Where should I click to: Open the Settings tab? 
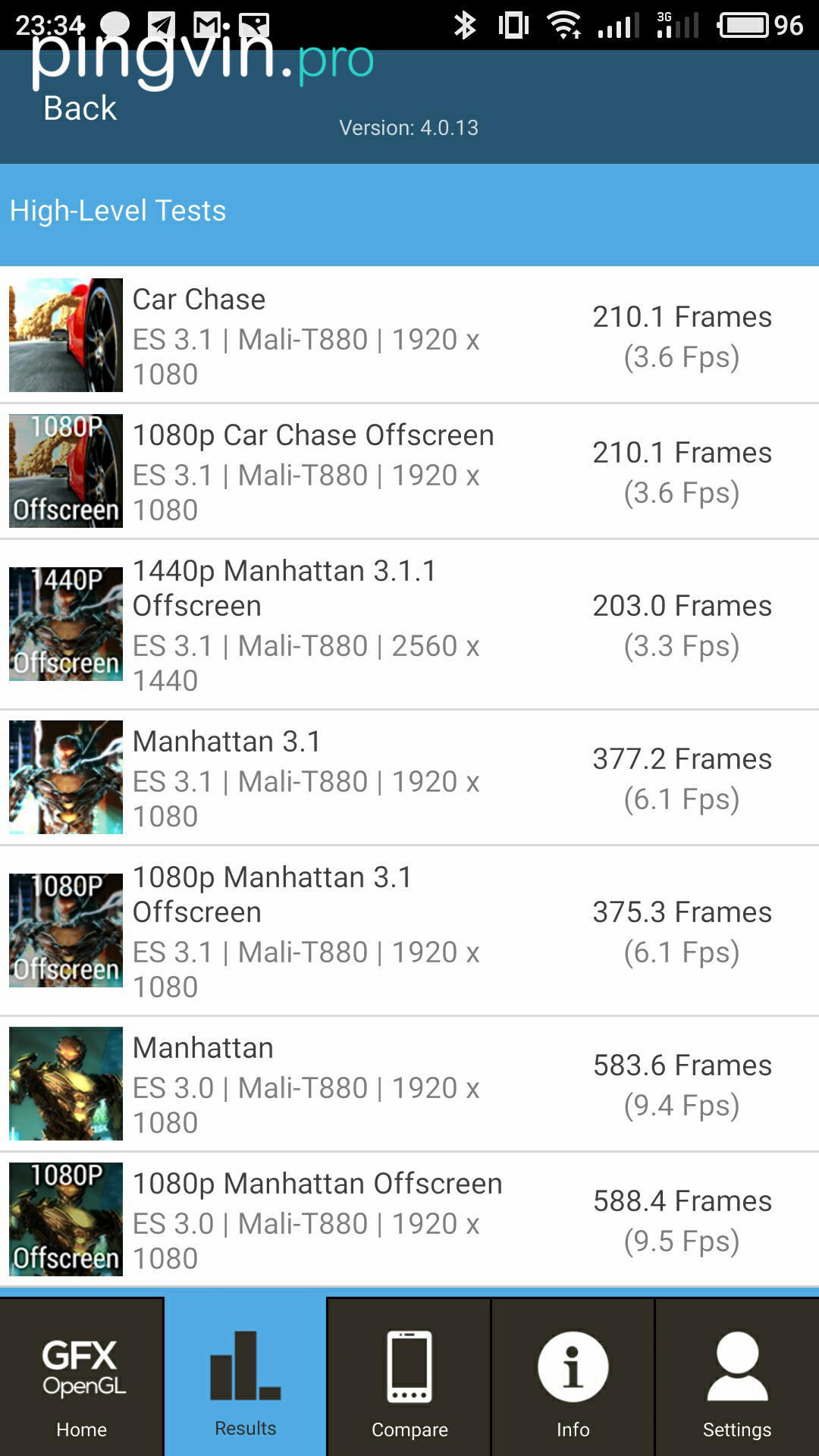click(737, 1377)
